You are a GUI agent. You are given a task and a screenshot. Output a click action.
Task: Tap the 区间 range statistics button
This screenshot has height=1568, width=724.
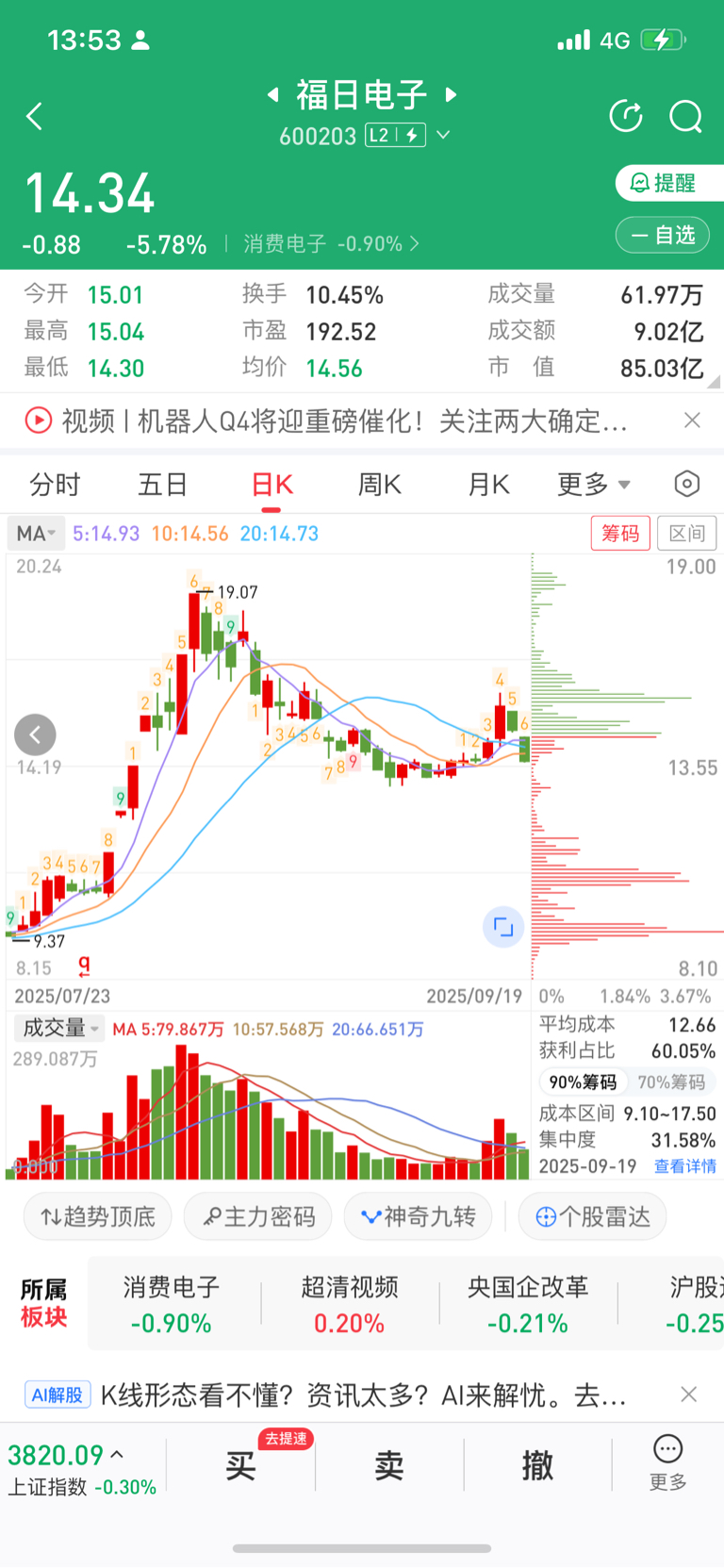pyautogui.click(x=686, y=534)
